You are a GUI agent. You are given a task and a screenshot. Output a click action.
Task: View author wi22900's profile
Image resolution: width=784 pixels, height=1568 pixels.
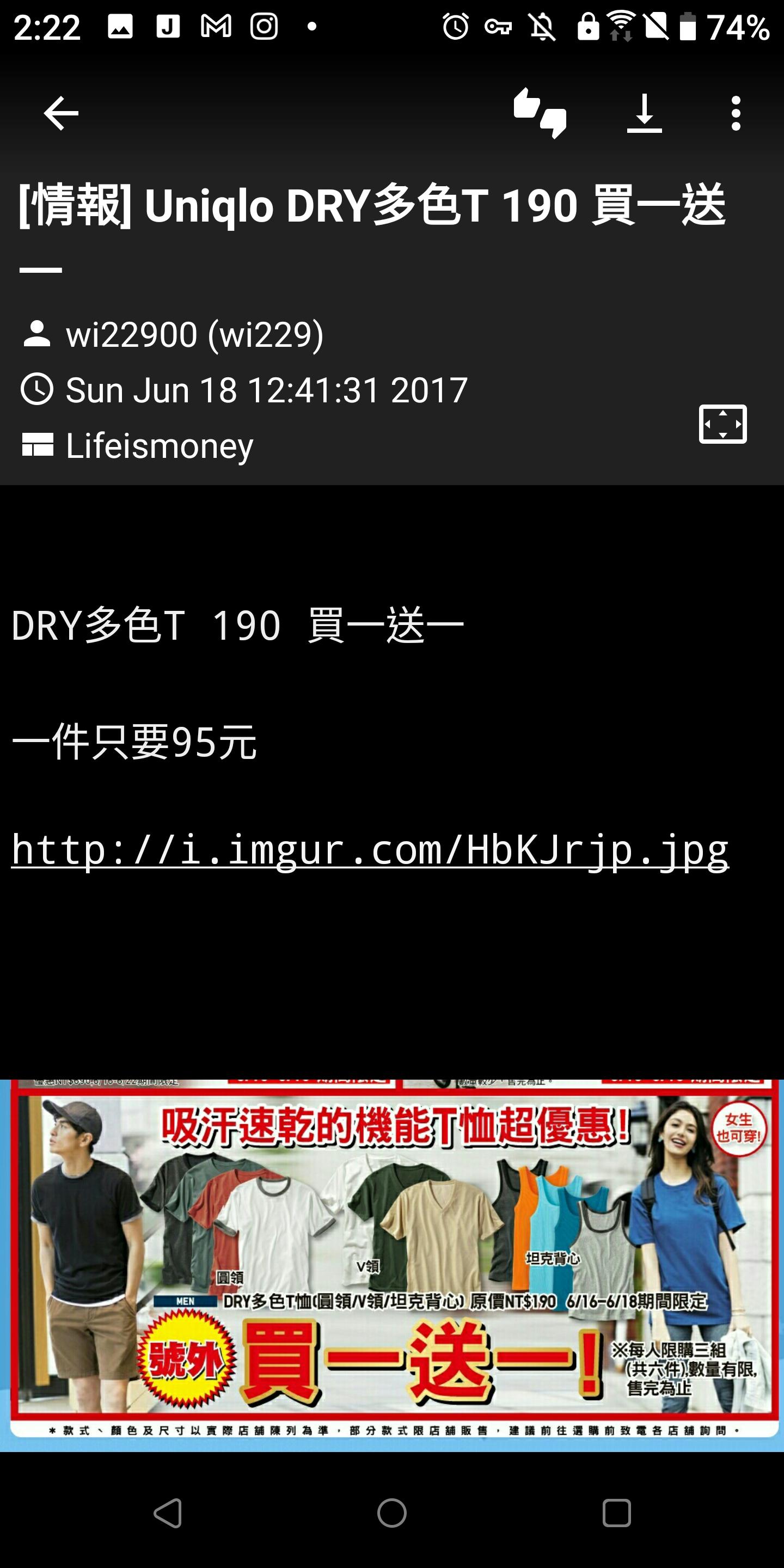click(x=194, y=334)
